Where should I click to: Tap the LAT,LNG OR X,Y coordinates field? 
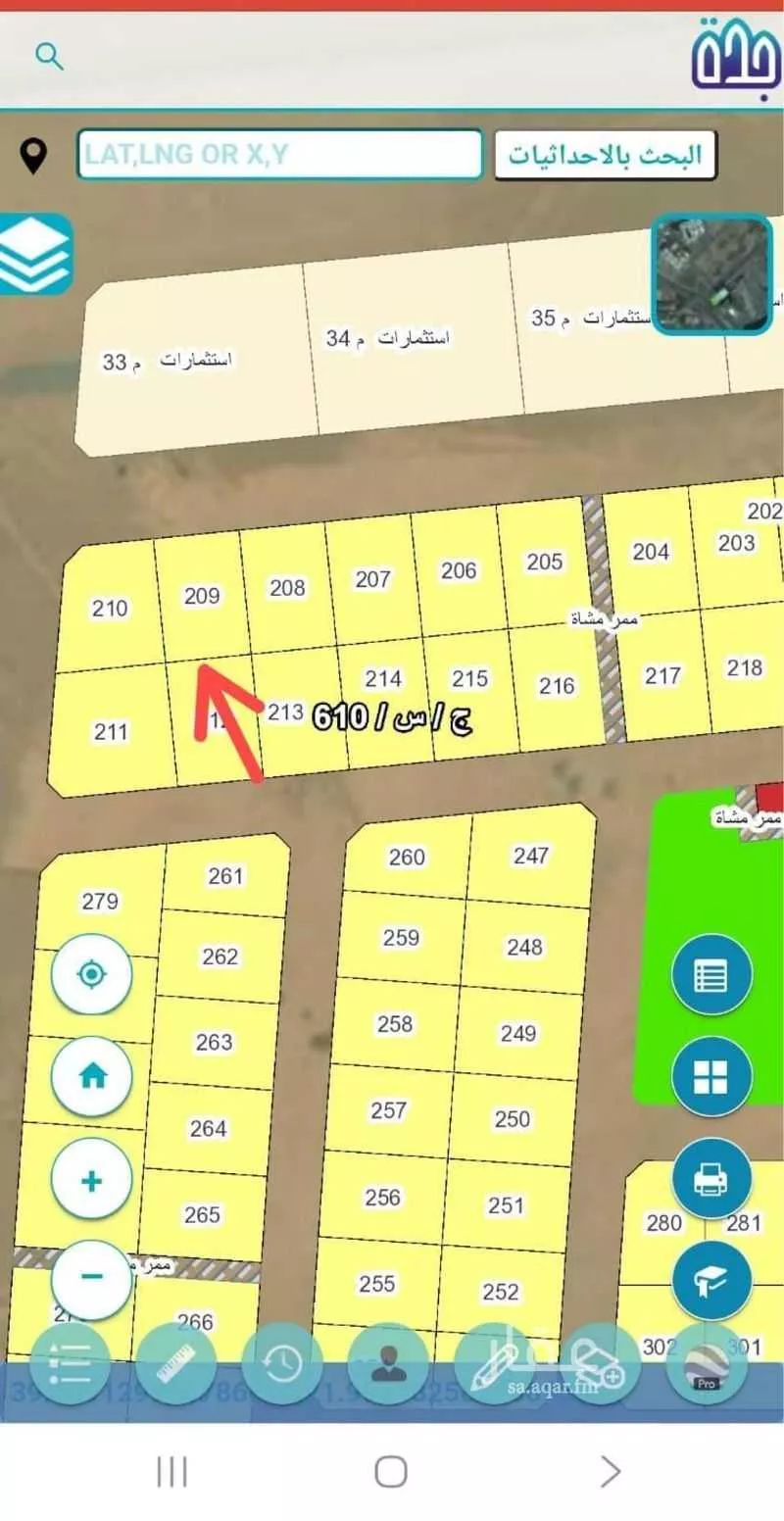[279, 154]
